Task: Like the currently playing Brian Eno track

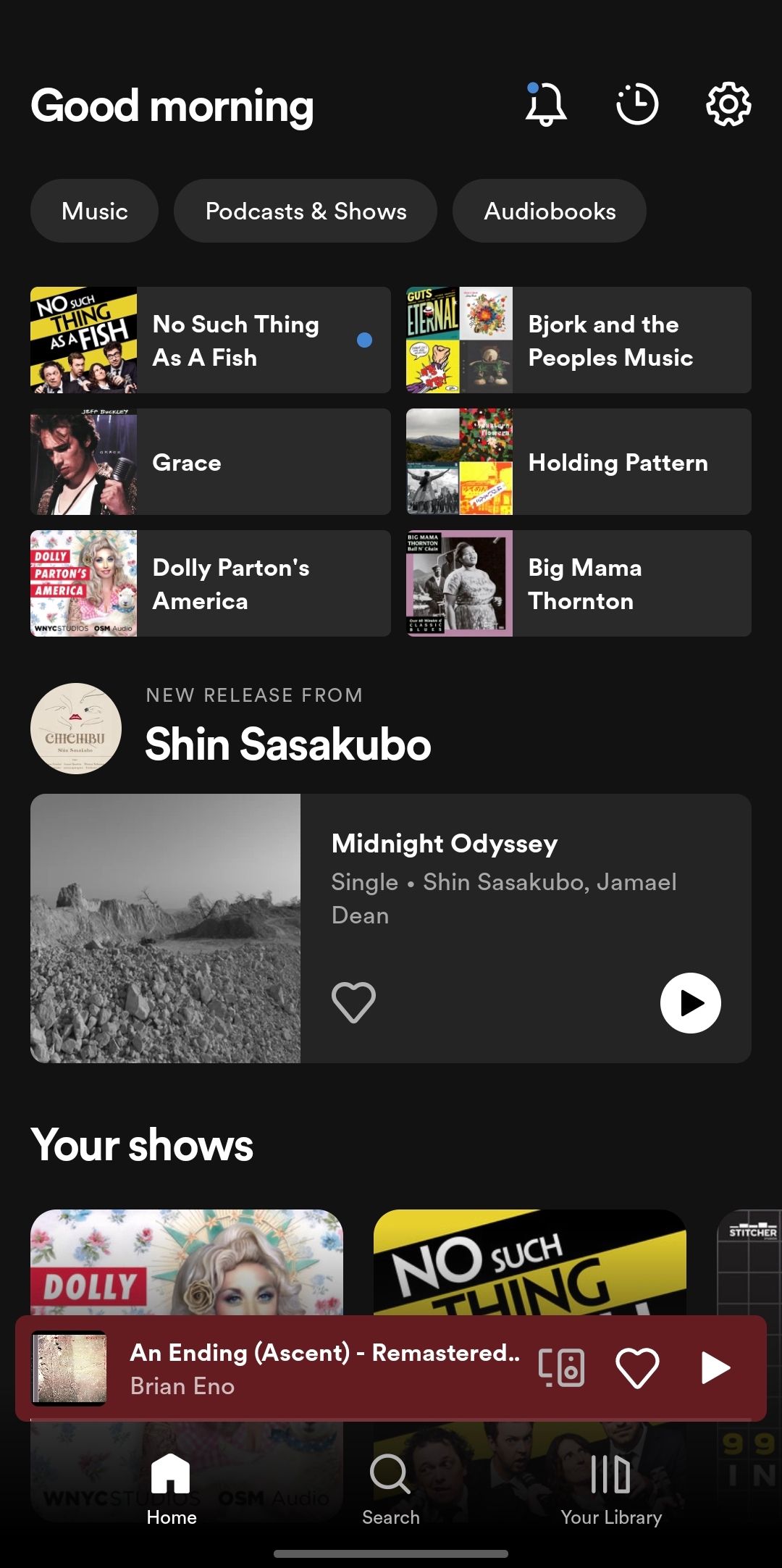Action: 637,1367
